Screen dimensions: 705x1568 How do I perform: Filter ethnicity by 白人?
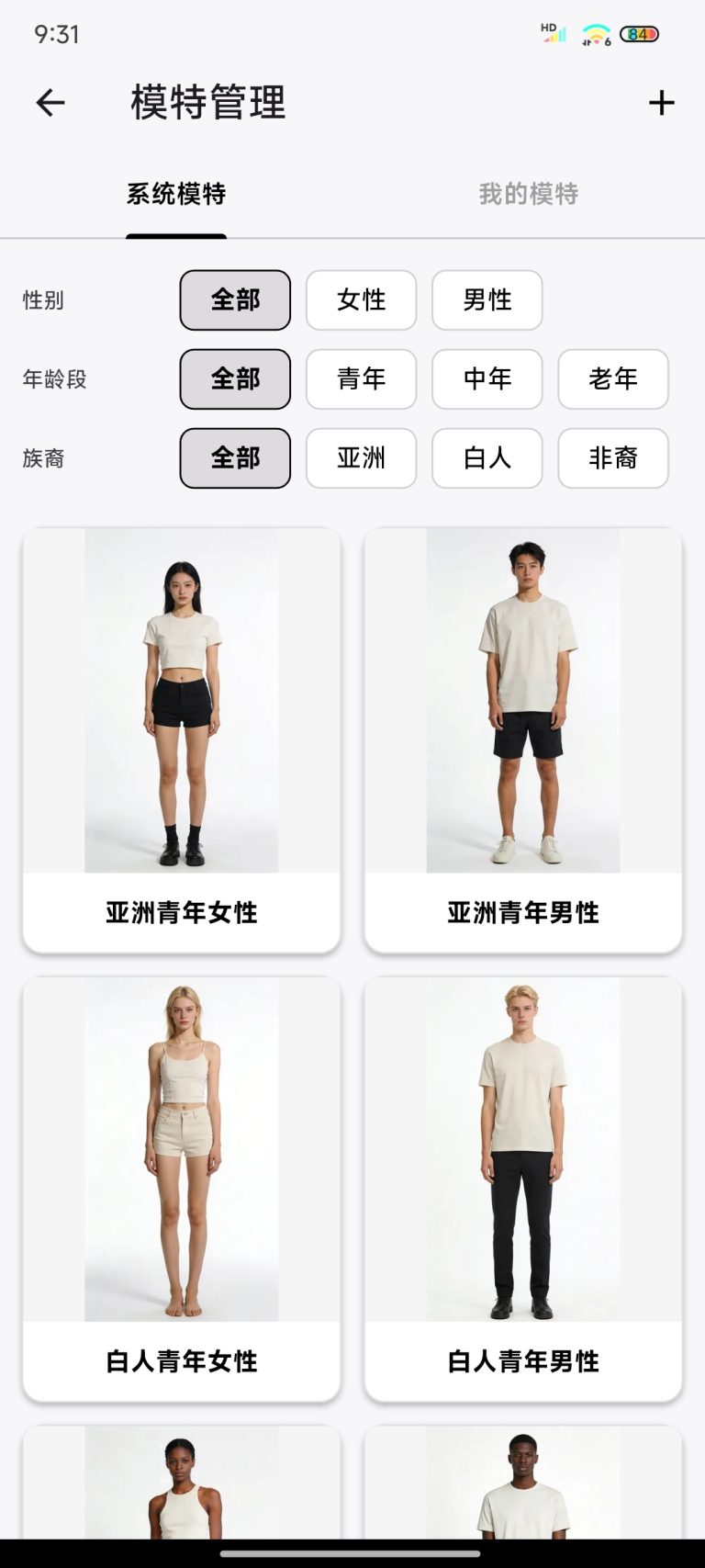(487, 457)
